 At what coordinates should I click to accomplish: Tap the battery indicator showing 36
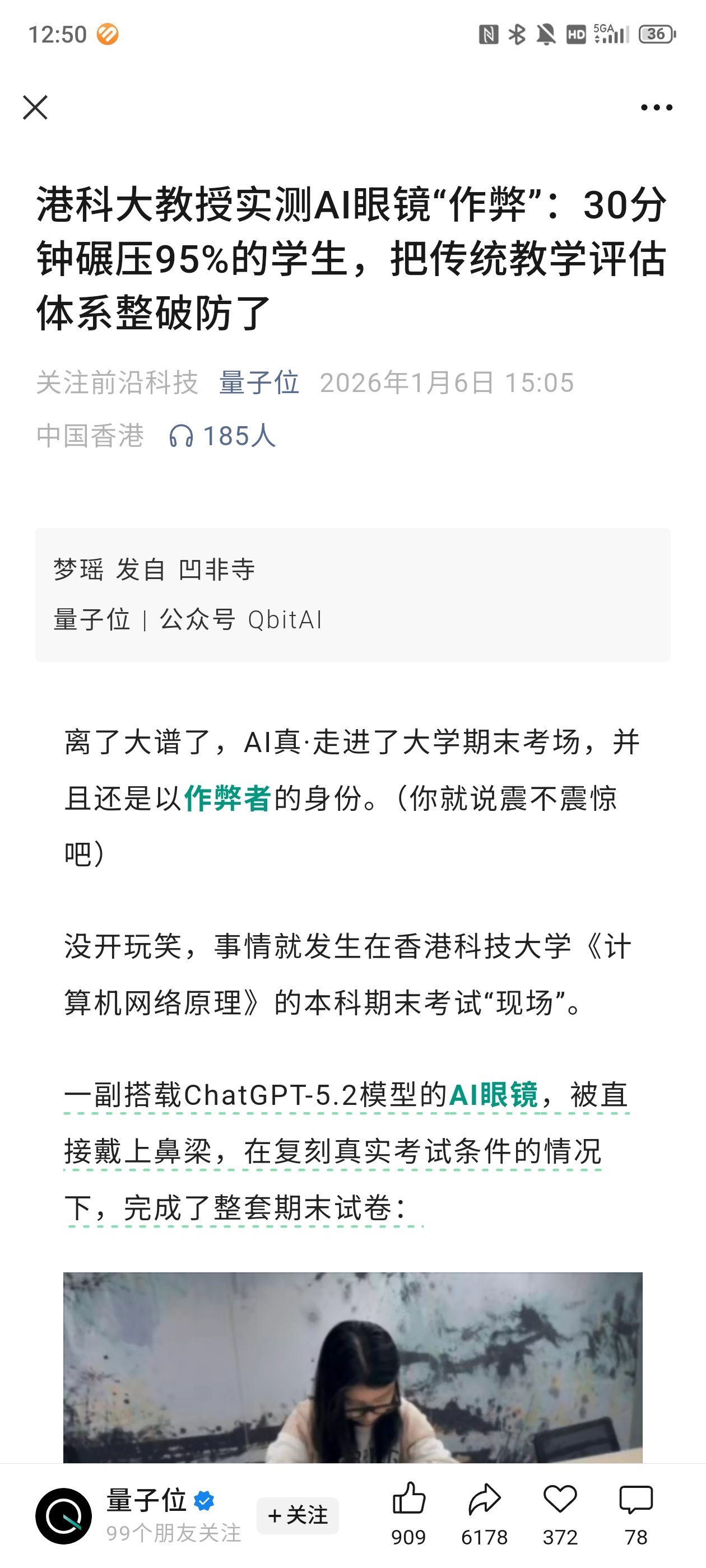656,35
